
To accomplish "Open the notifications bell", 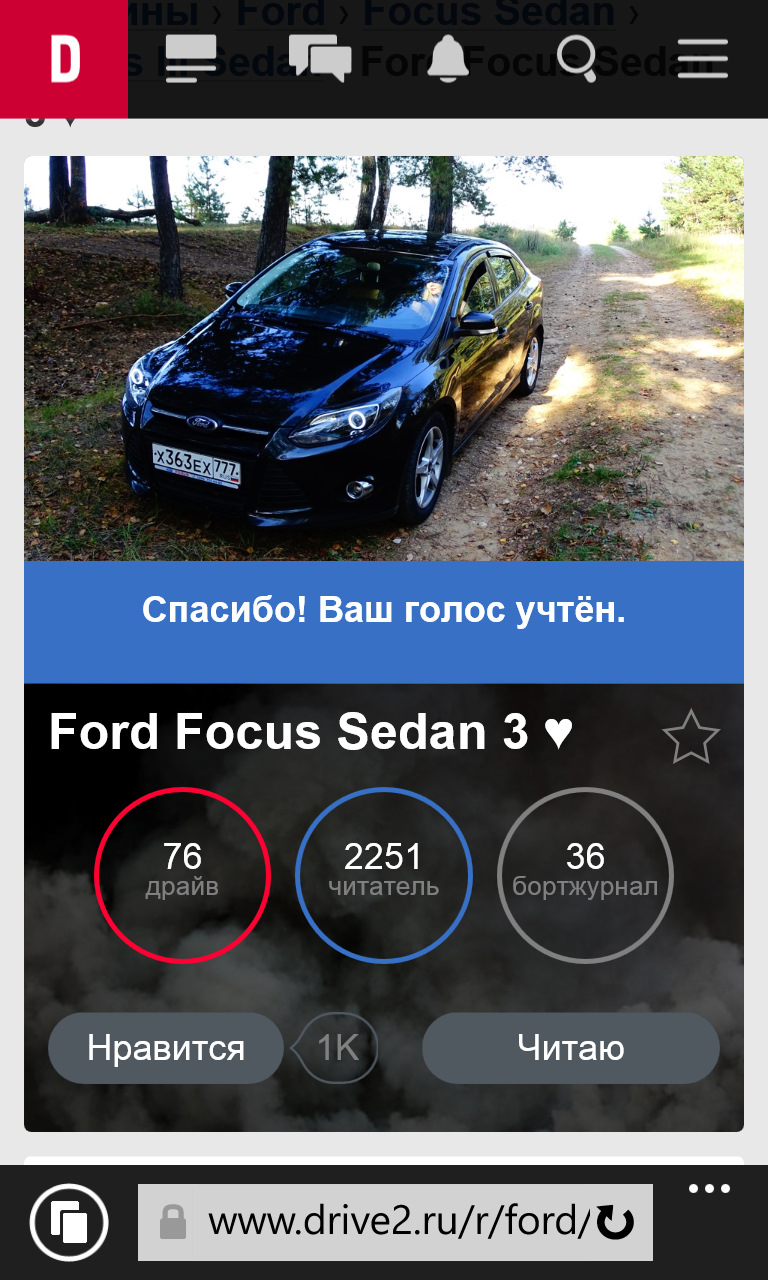I will pyautogui.click(x=447, y=58).
